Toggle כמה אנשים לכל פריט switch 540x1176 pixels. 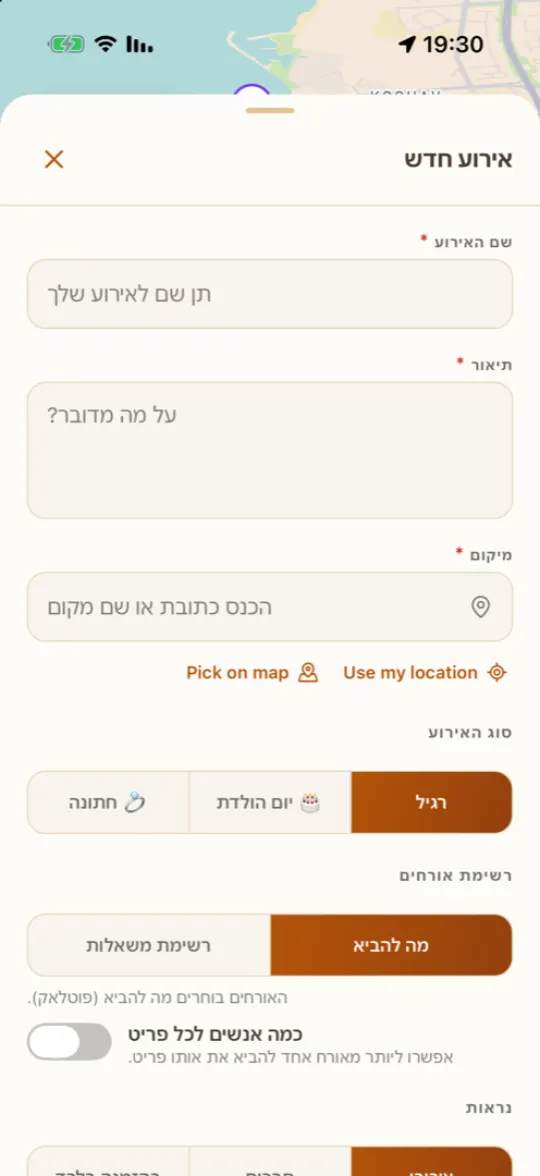click(x=69, y=1042)
